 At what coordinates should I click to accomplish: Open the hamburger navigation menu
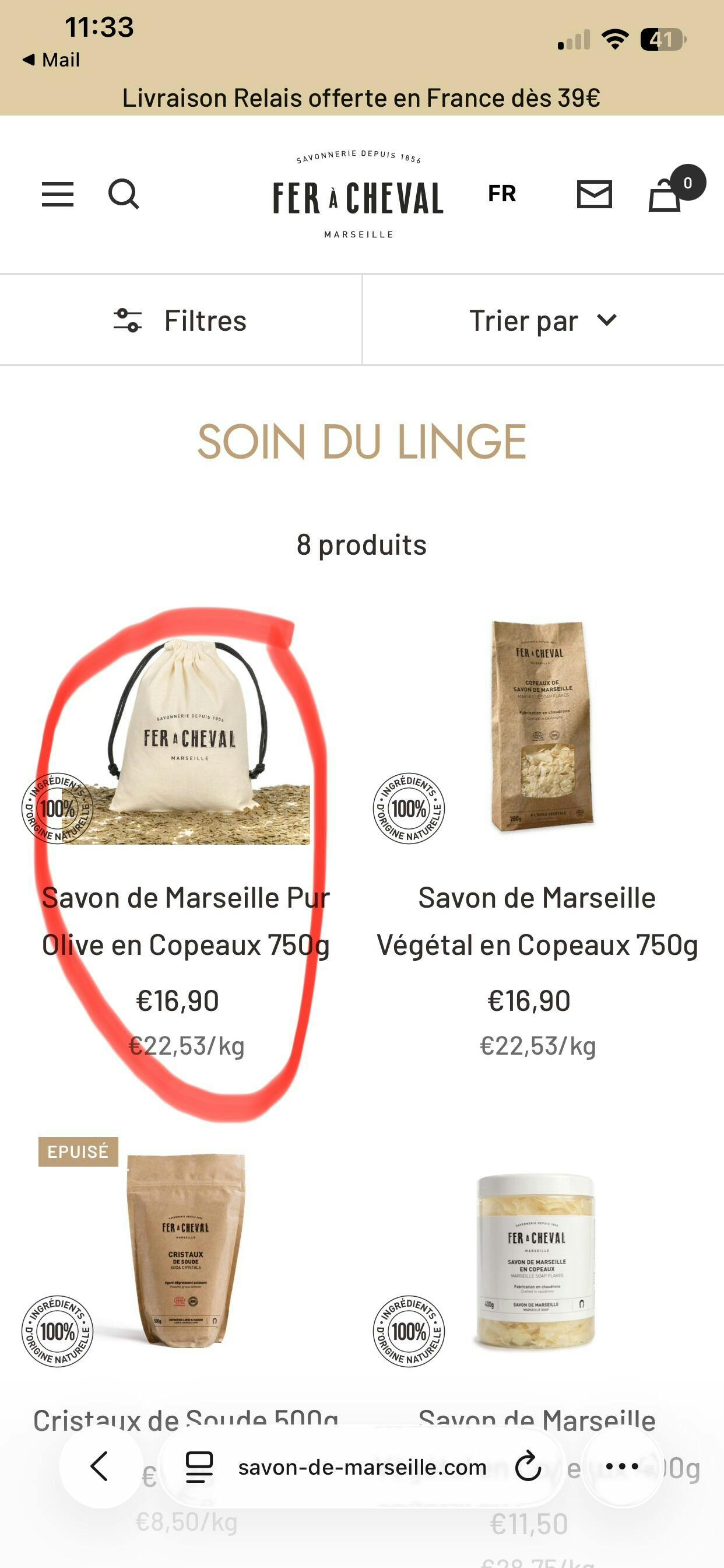click(58, 194)
